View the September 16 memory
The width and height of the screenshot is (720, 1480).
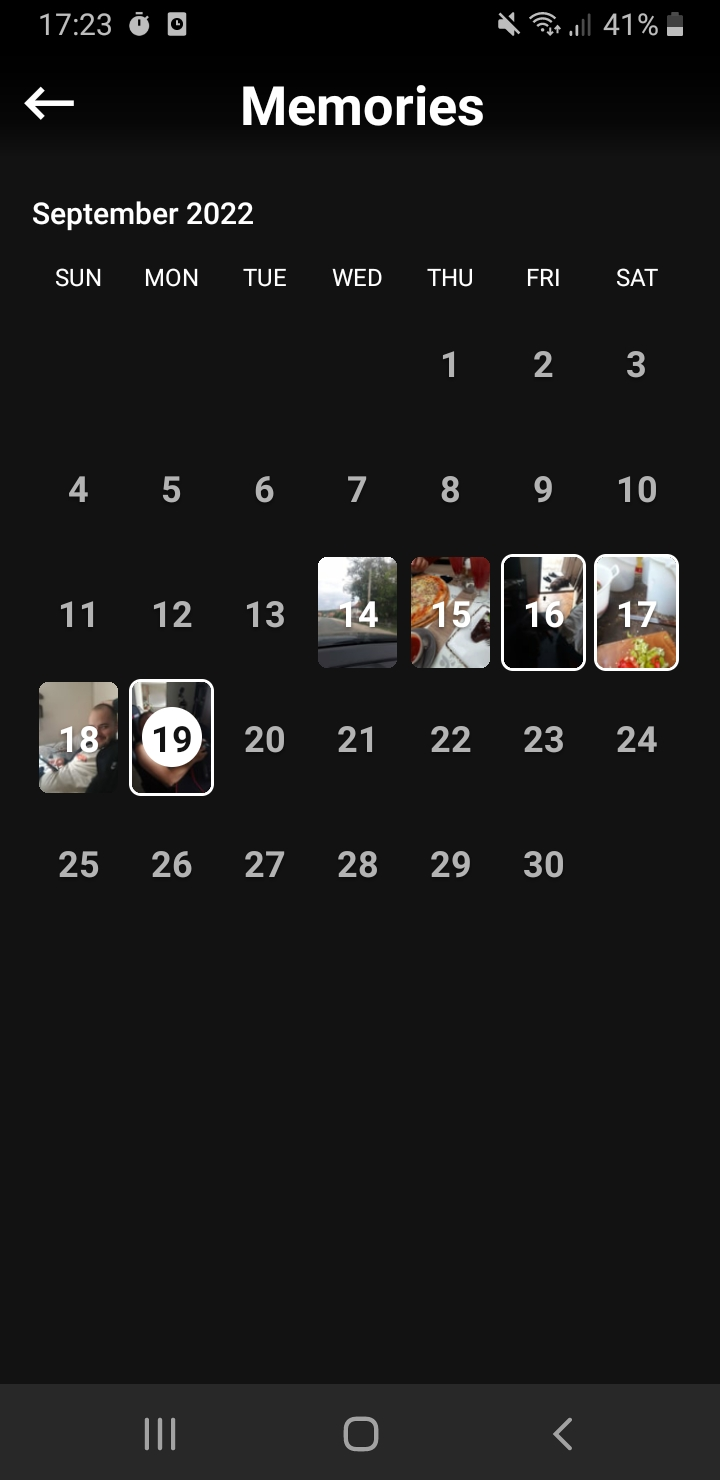[543, 612]
